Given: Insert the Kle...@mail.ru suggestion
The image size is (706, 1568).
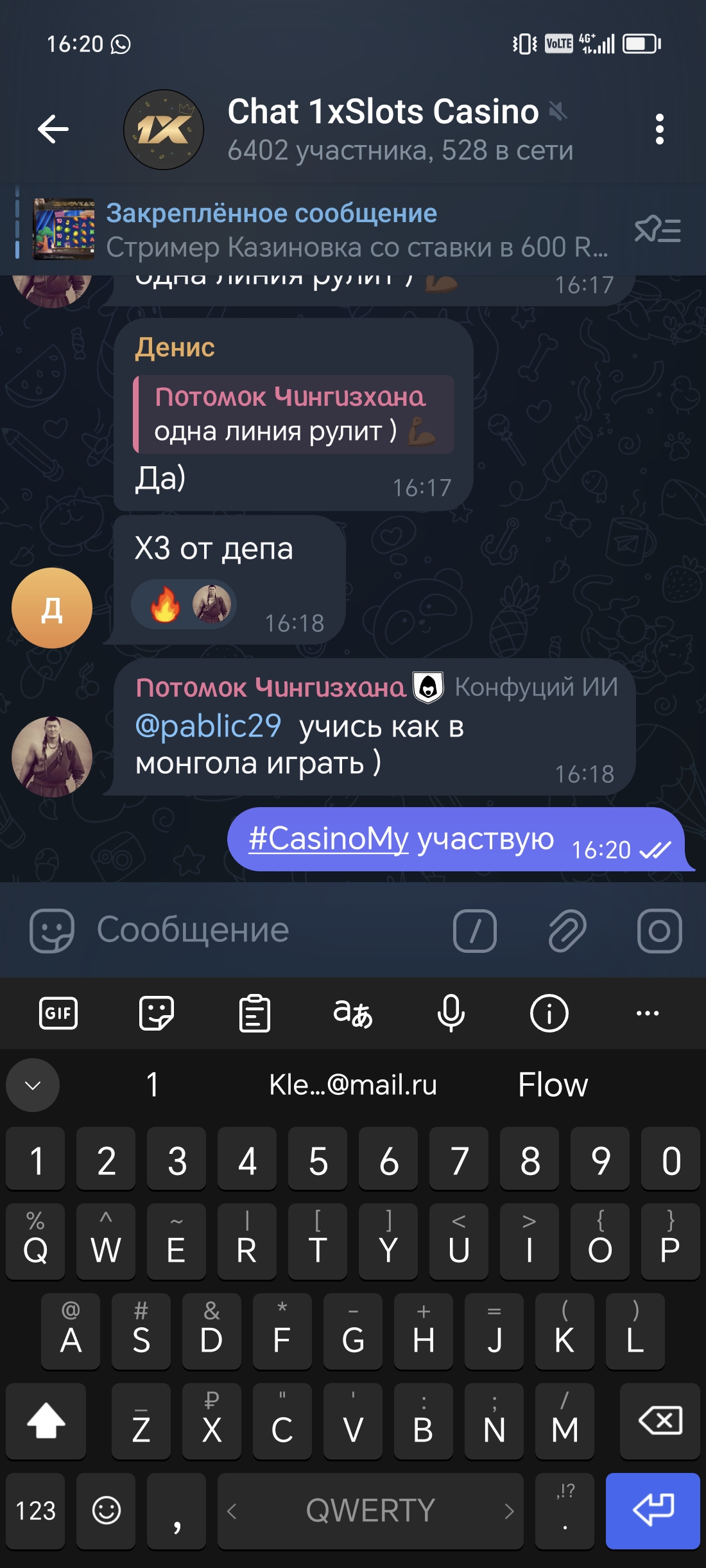Looking at the screenshot, I should click(x=353, y=1085).
